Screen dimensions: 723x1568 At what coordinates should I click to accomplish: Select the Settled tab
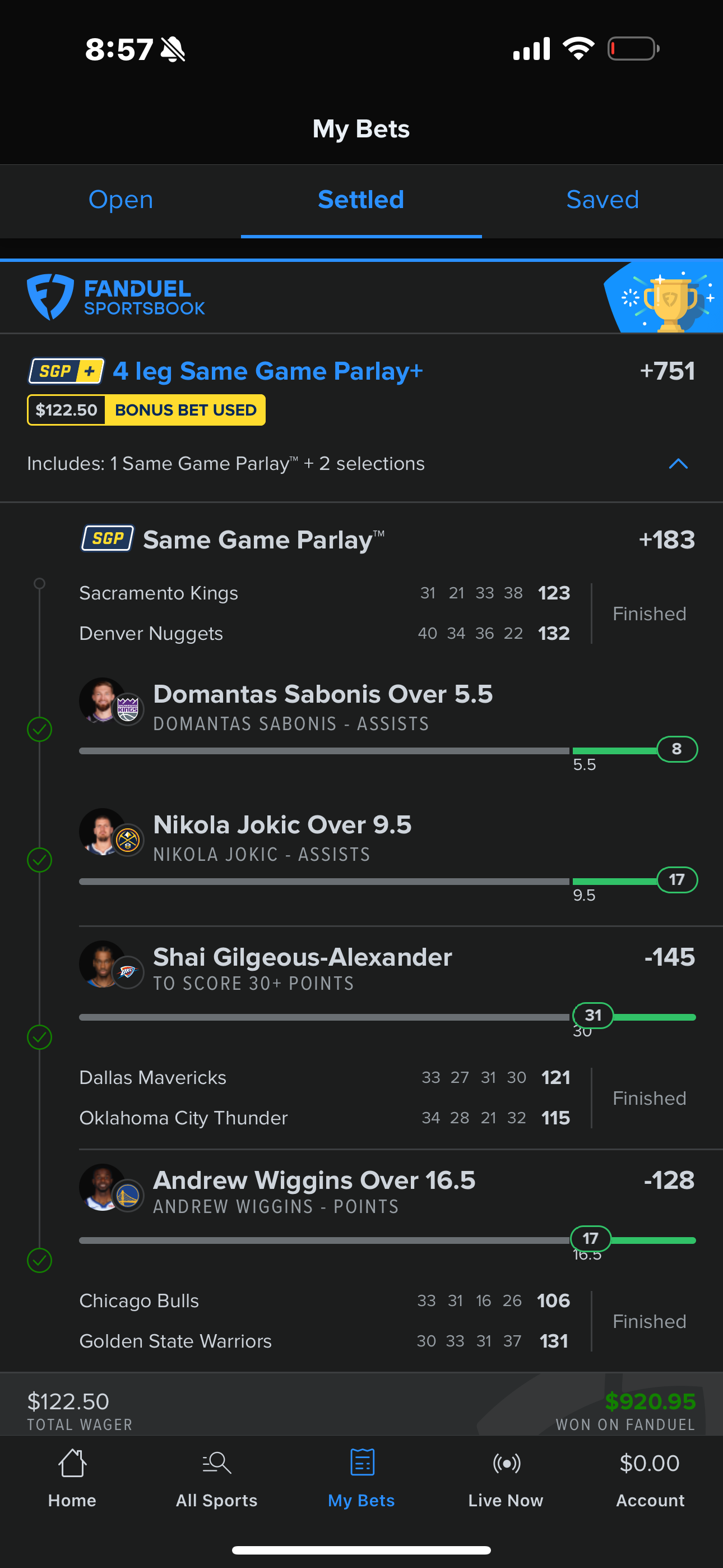pyautogui.click(x=361, y=200)
